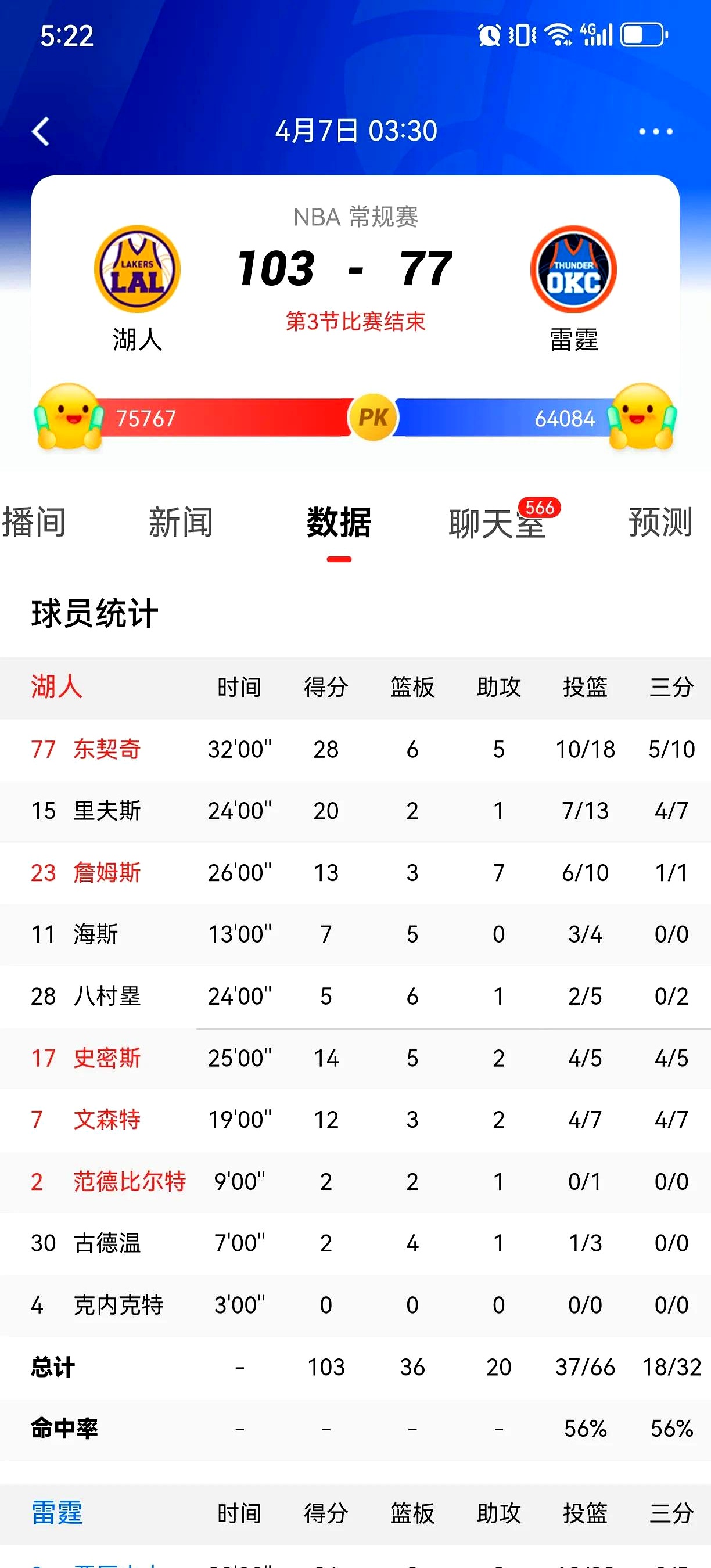This screenshot has height=1568, width=711.
Task: Open the 播间 tab
Action: point(34,522)
